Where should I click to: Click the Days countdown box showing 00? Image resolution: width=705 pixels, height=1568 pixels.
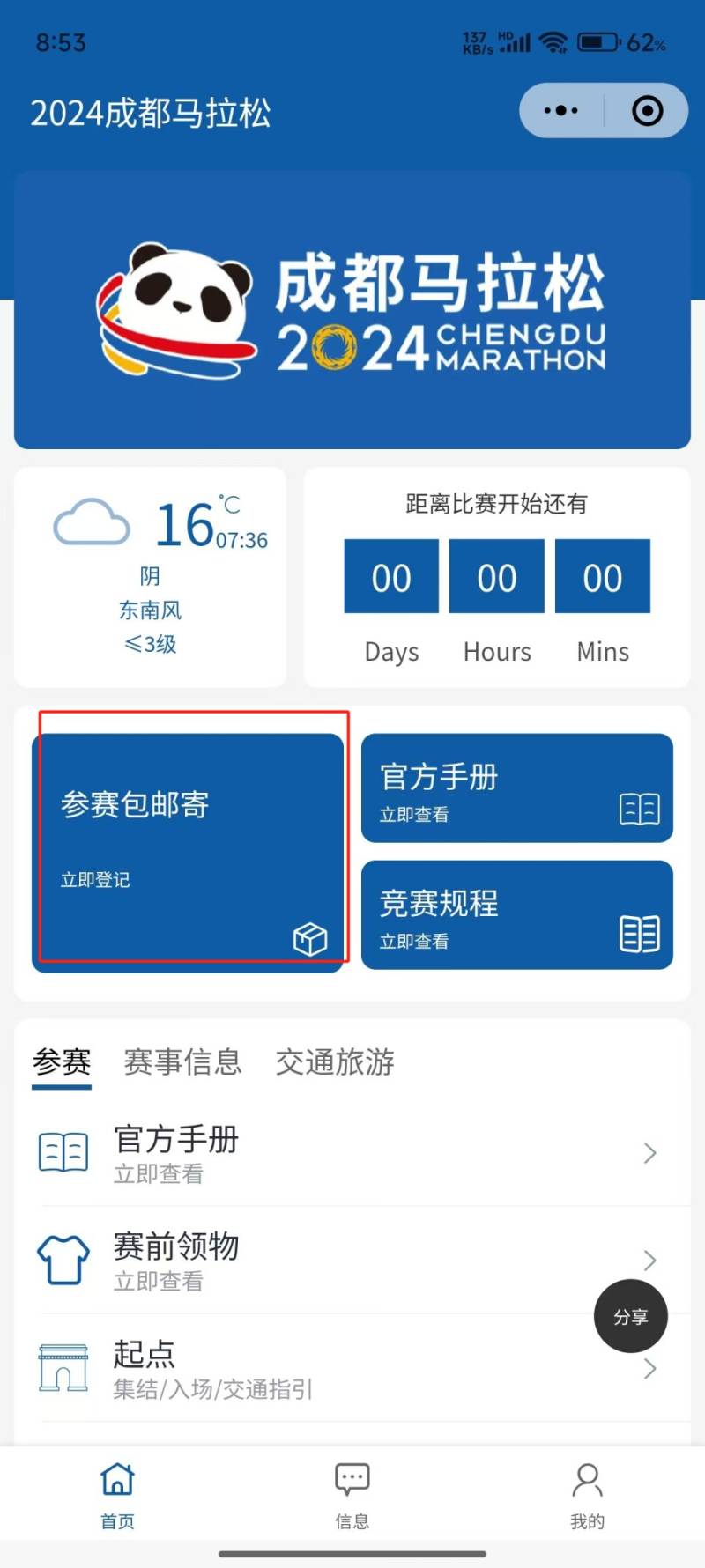(390, 577)
